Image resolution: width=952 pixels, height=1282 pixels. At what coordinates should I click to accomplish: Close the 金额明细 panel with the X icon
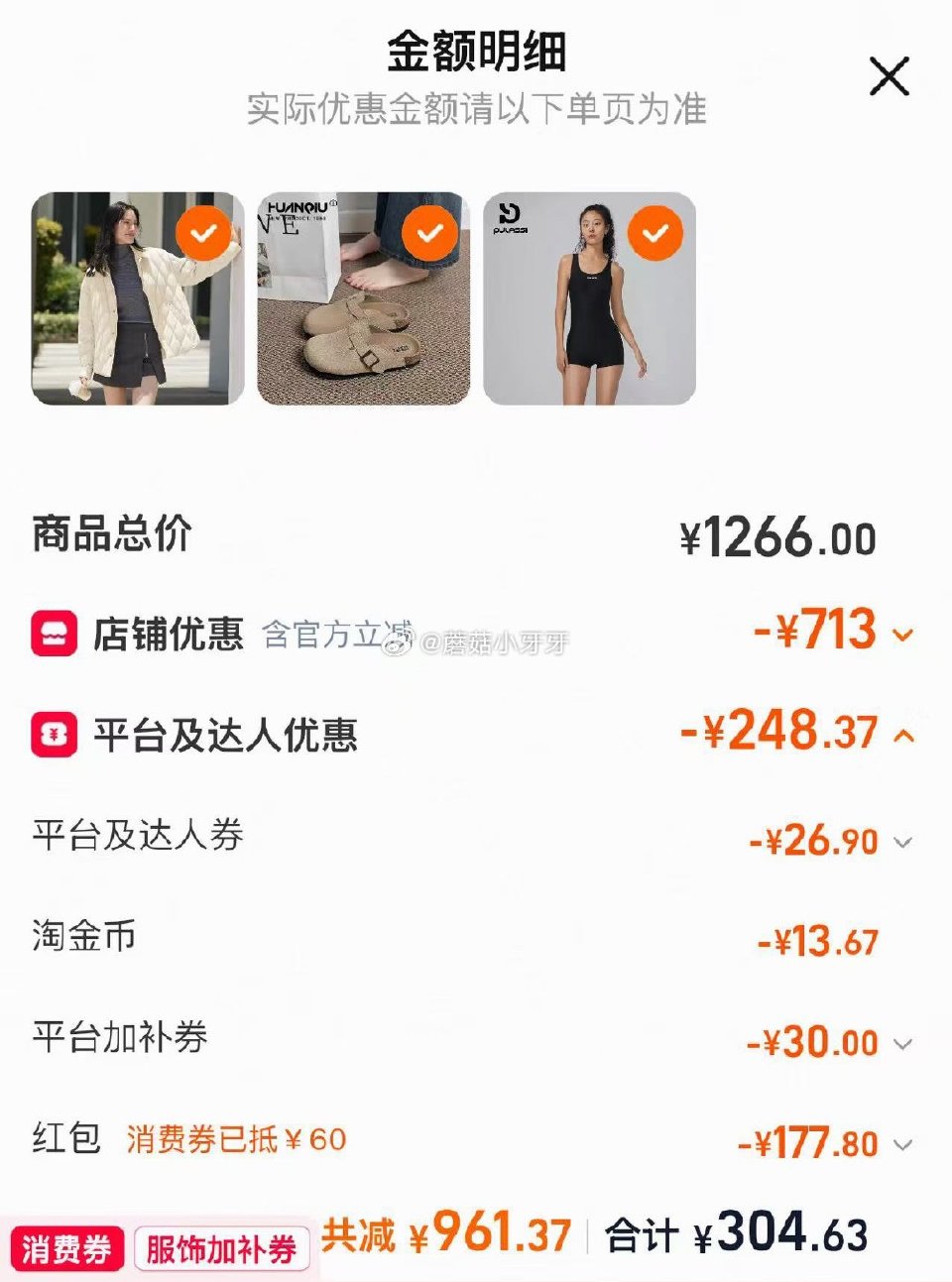click(888, 77)
